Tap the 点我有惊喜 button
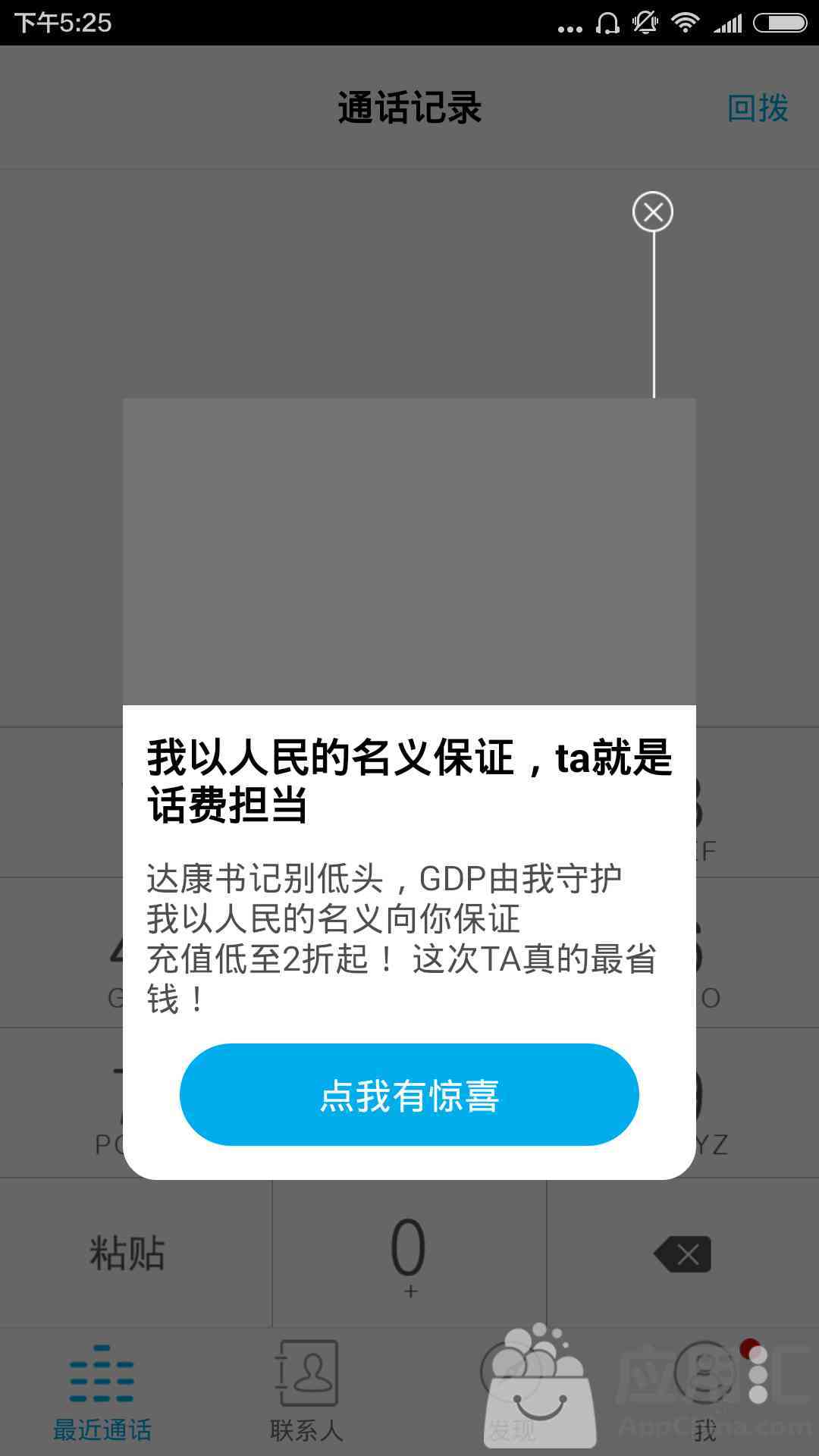The width and height of the screenshot is (819, 1456). click(409, 1094)
